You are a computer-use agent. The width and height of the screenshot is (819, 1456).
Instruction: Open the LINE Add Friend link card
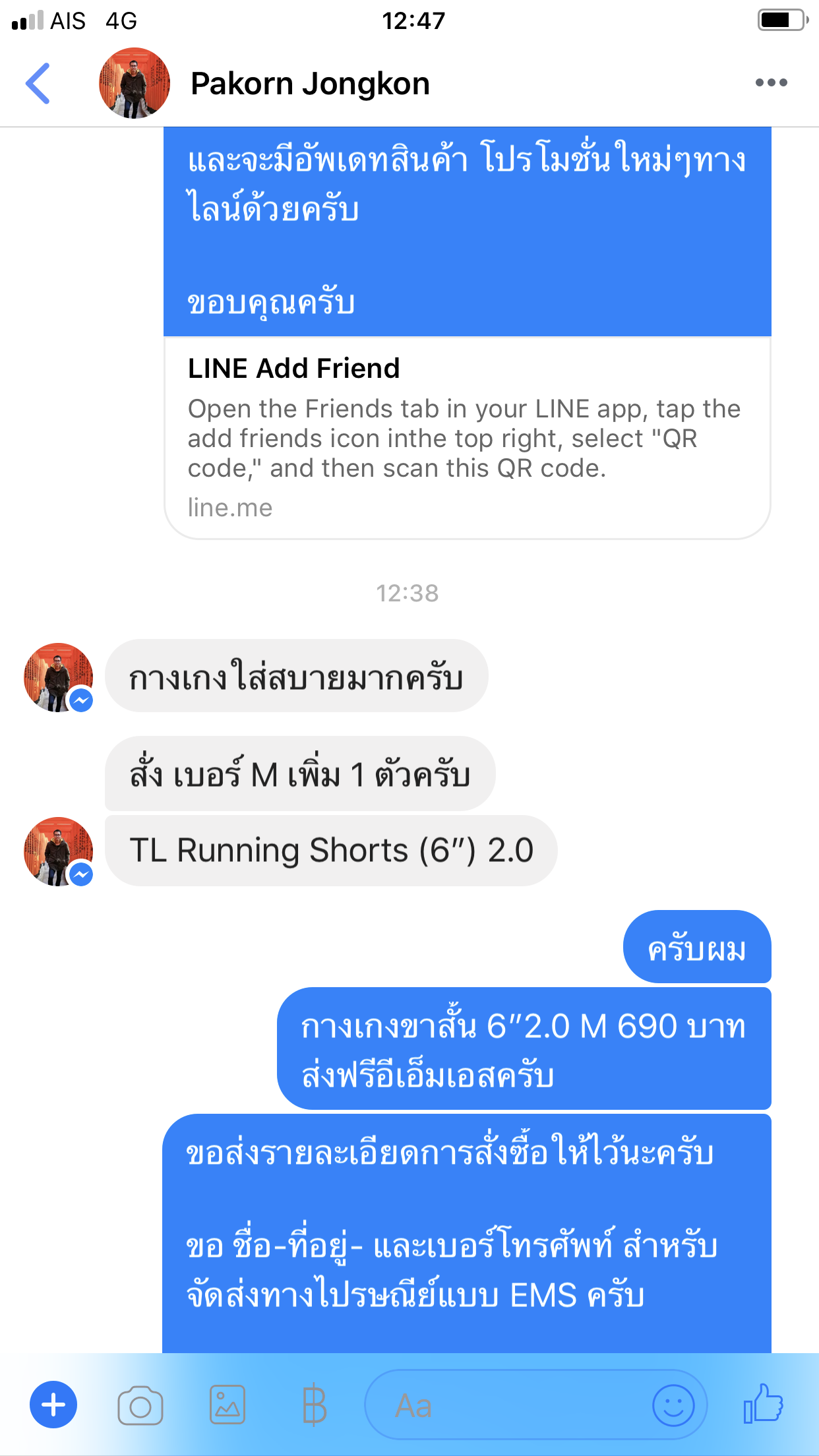pos(467,438)
